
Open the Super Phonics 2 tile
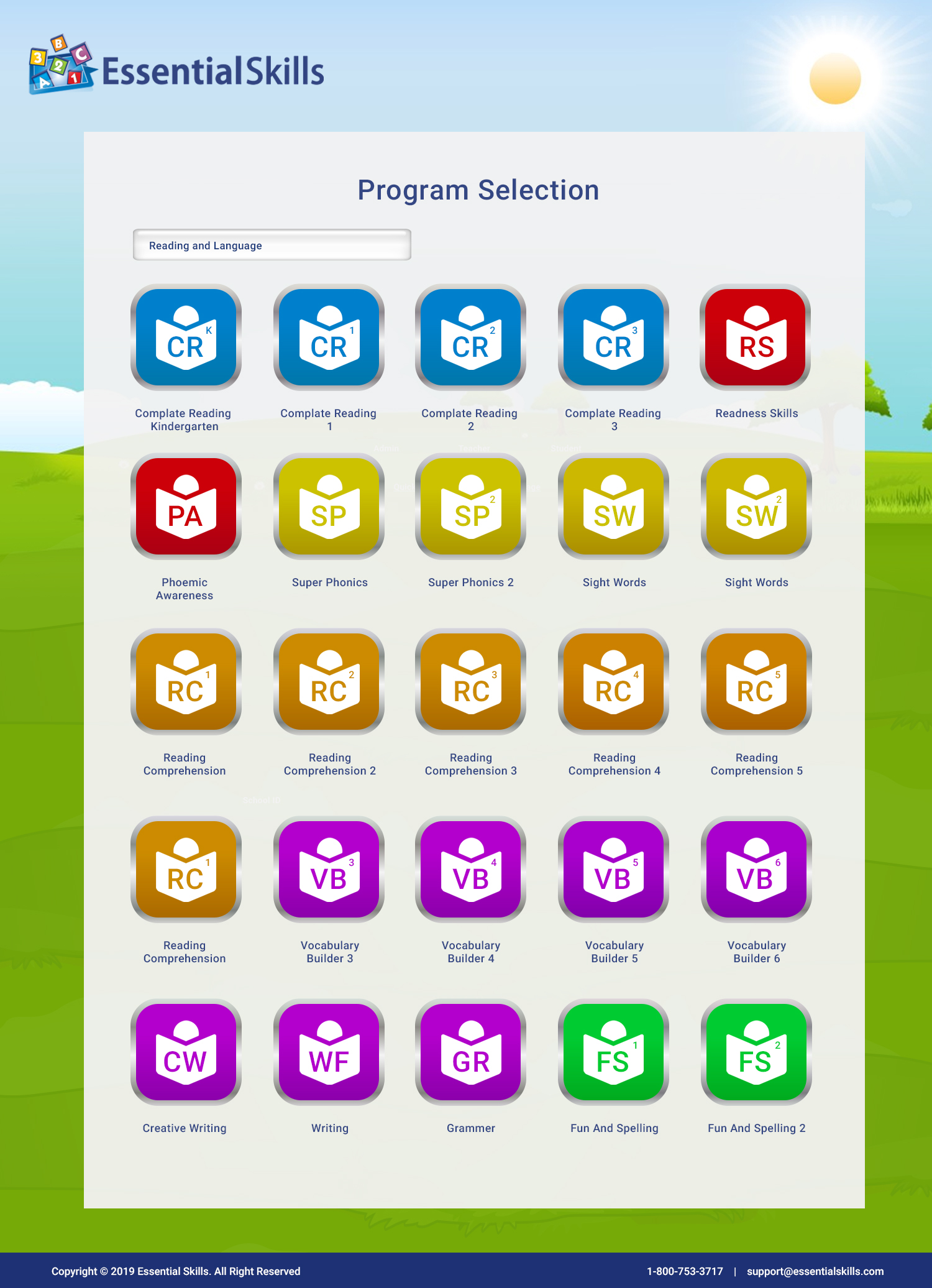tap(471, 507)
